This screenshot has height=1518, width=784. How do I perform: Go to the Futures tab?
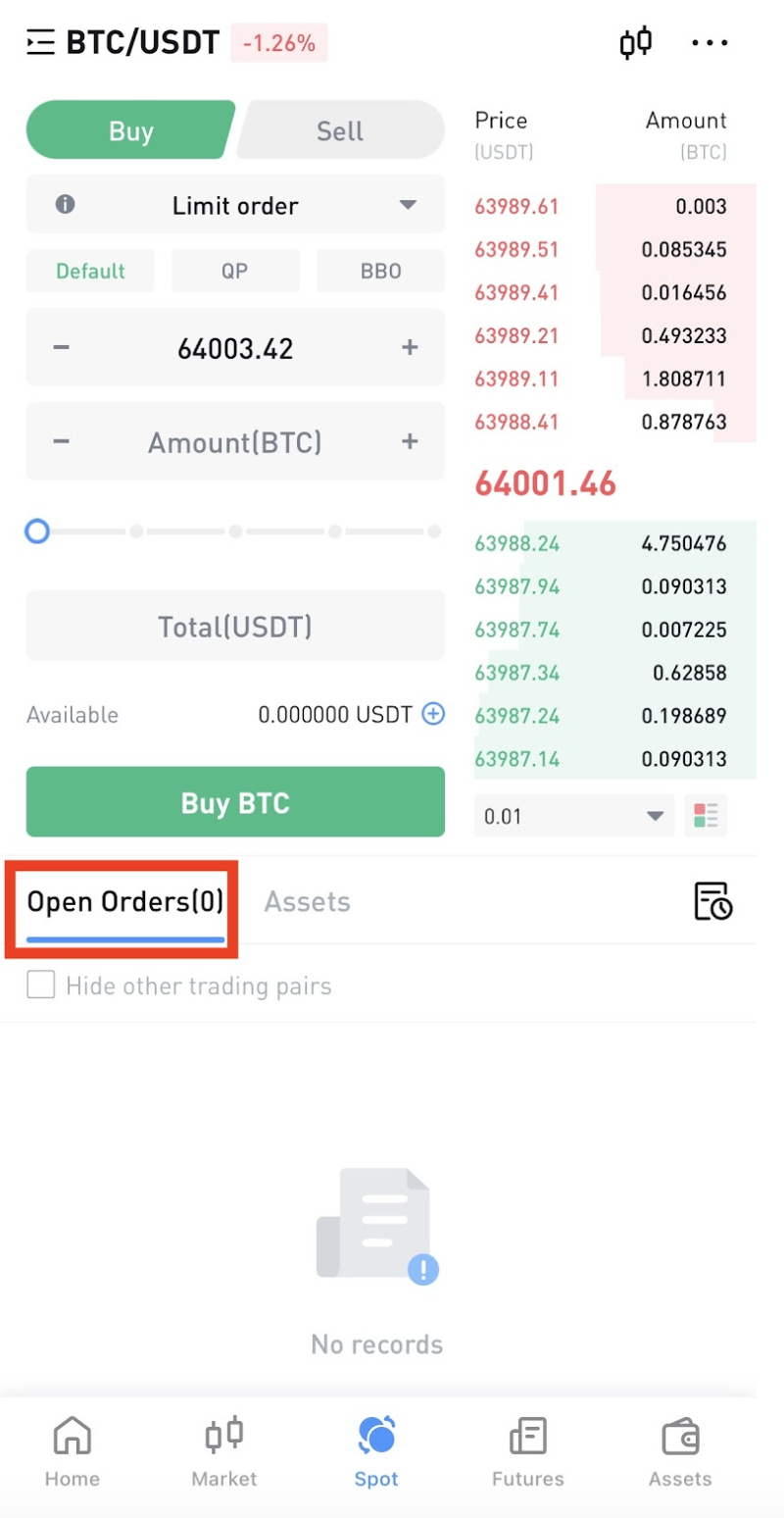pos(527,1451)
